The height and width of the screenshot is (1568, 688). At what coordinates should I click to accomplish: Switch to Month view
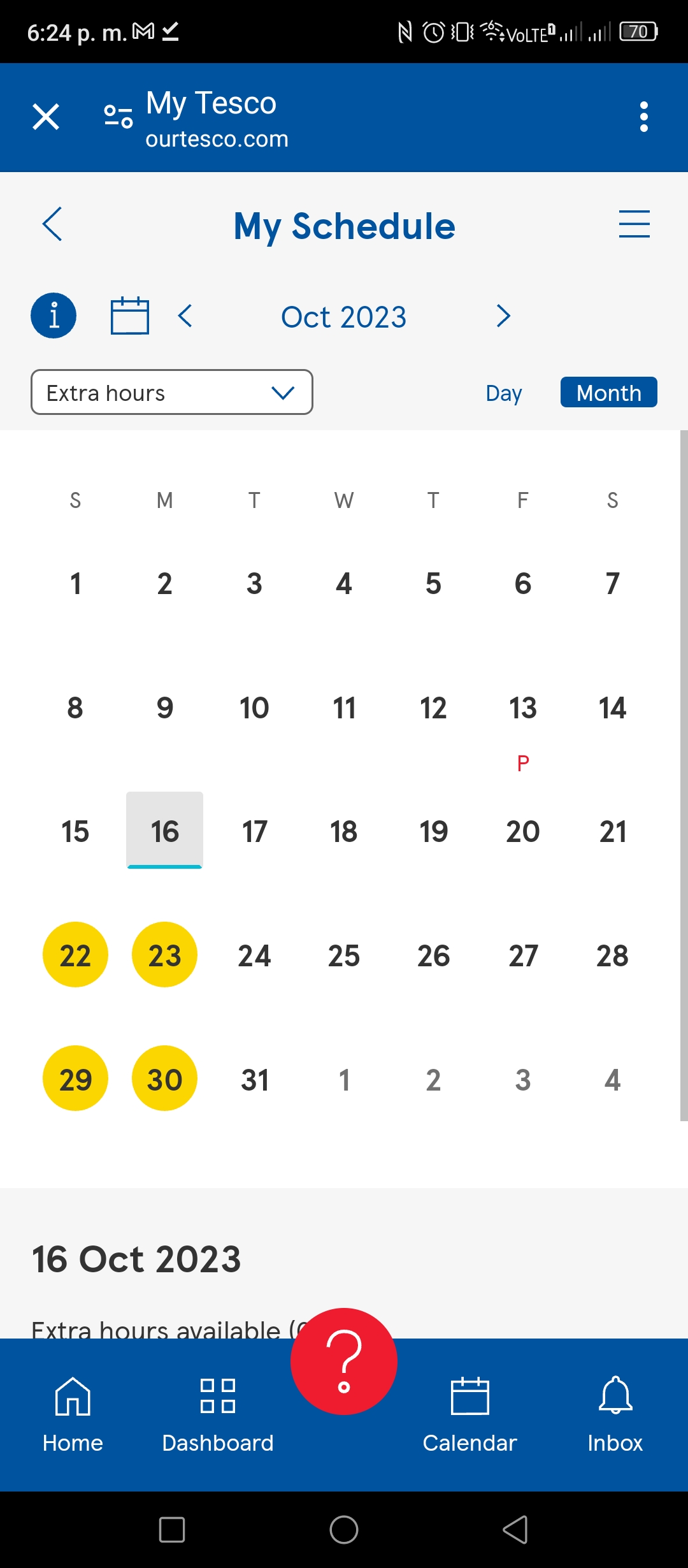[x=609, y=393]
